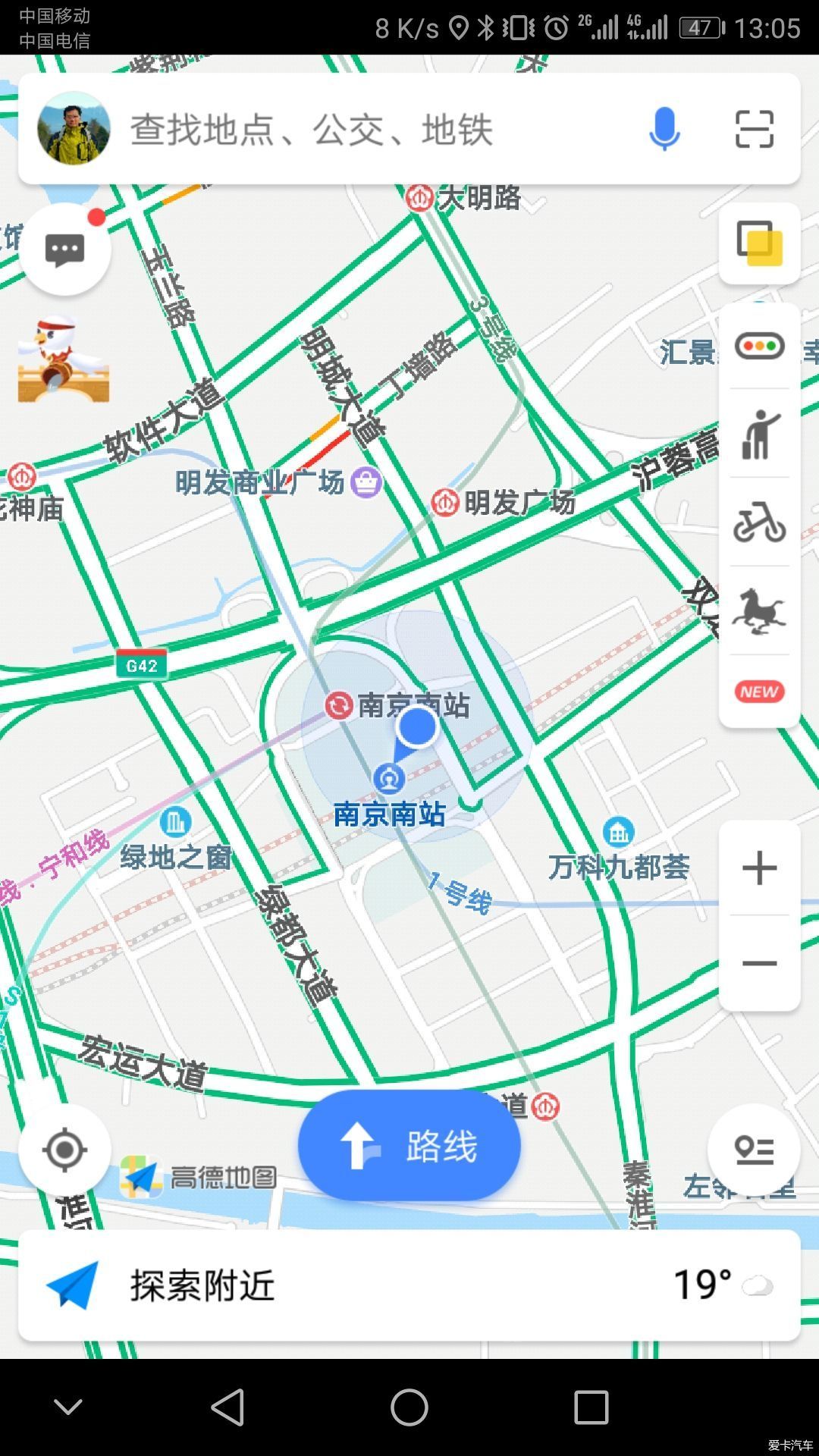Image resolution: width=819 pixels, height=1456 pixels.
Task: Open the galloping horse icon
Action: coord(760,610)
